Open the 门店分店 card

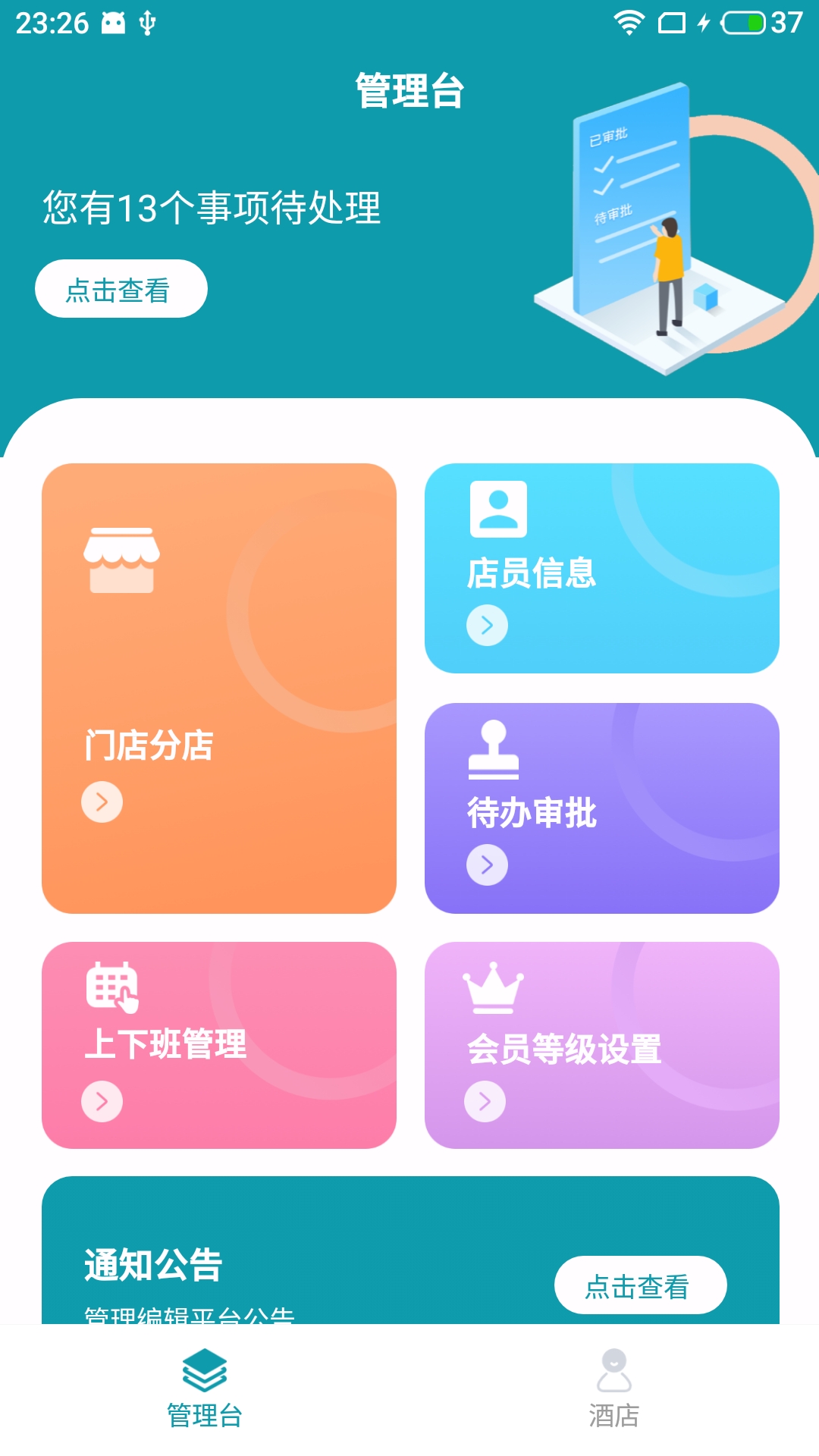pyautogui.click(x=218, y=688)
